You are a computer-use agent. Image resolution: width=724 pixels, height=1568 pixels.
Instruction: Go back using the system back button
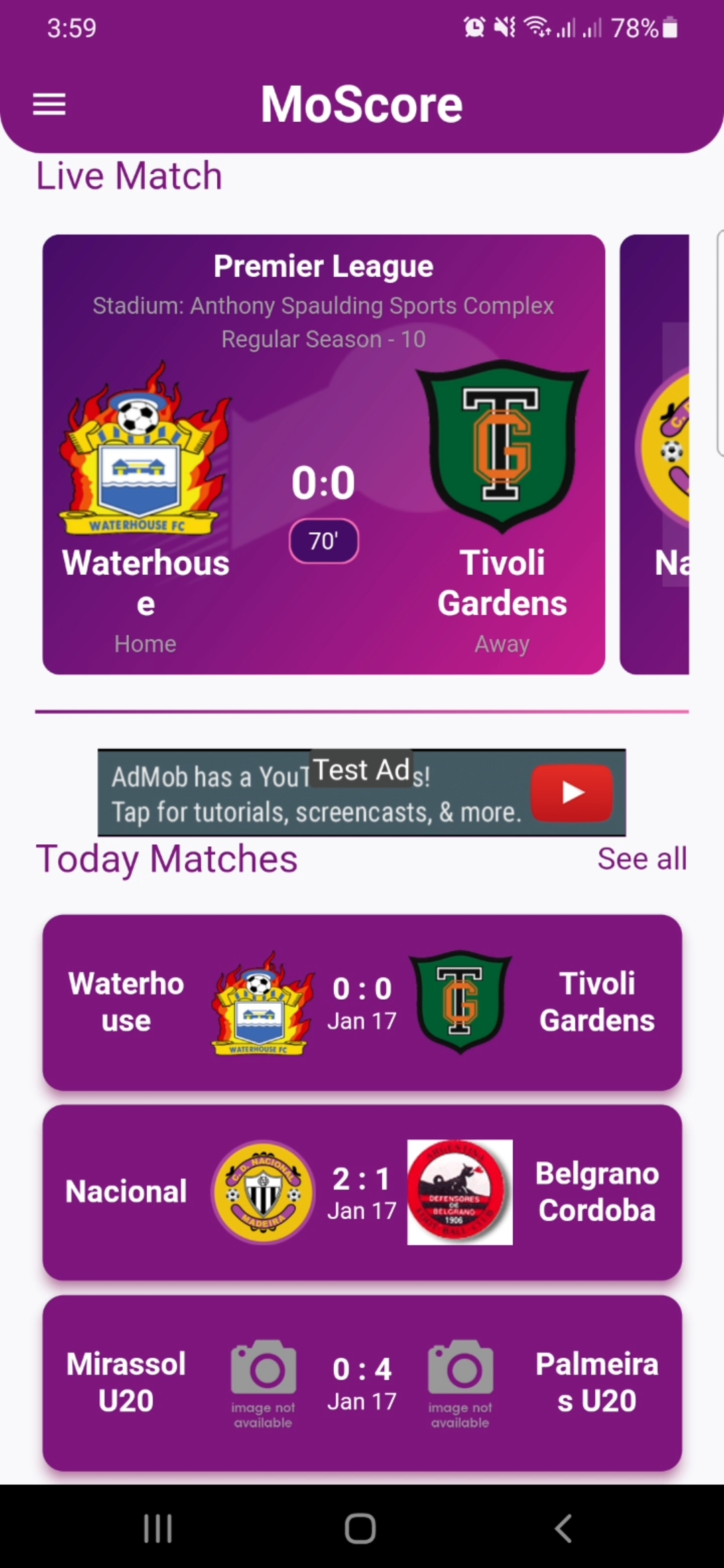tap(564, 1528)
